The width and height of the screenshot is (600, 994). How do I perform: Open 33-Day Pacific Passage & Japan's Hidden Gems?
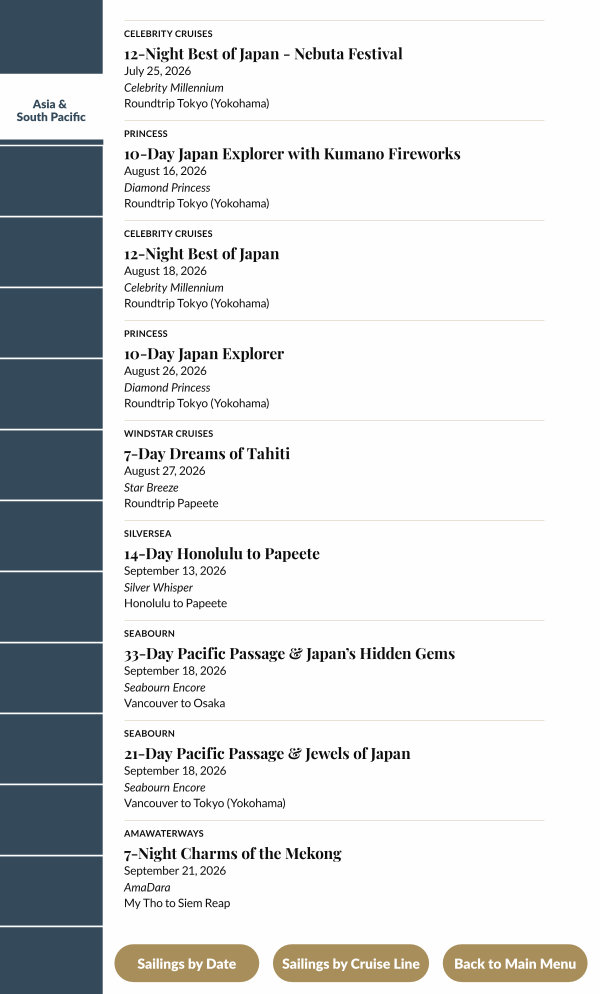point(289,654)
